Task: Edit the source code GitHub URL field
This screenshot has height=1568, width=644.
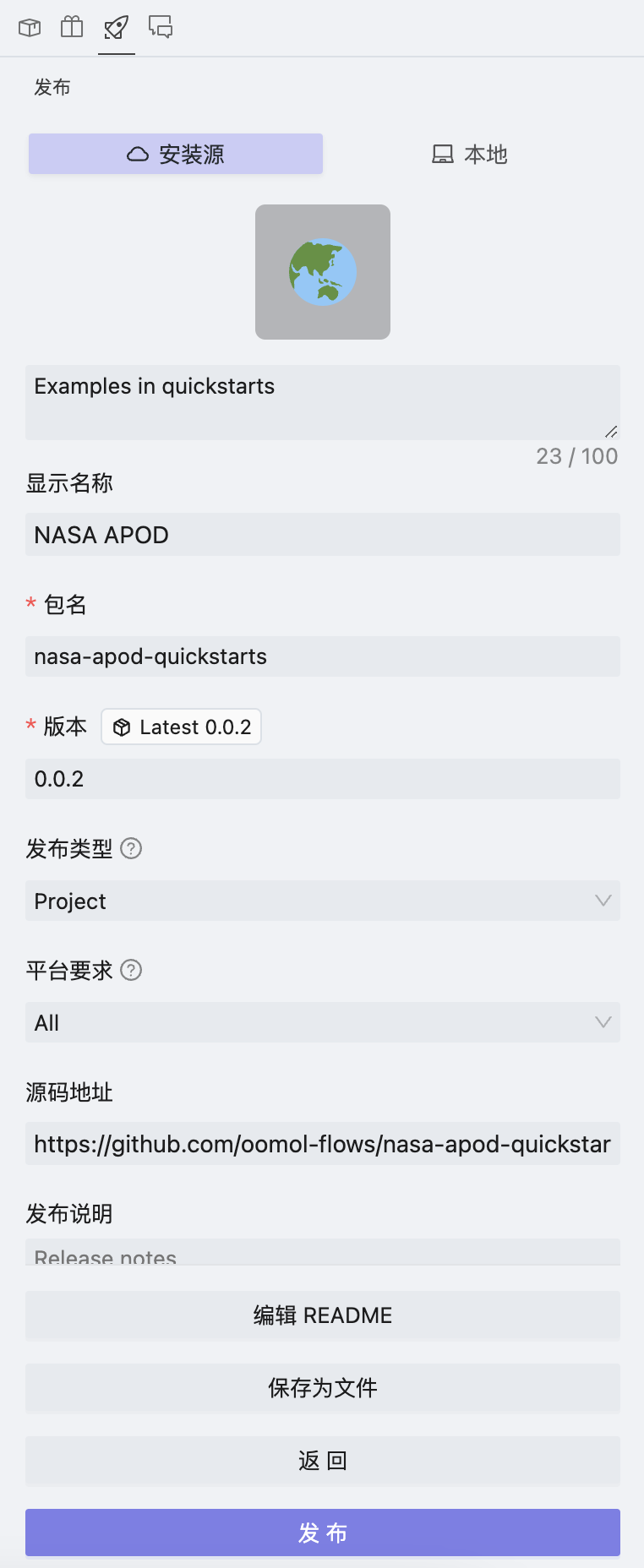Action: point(323,1144)
